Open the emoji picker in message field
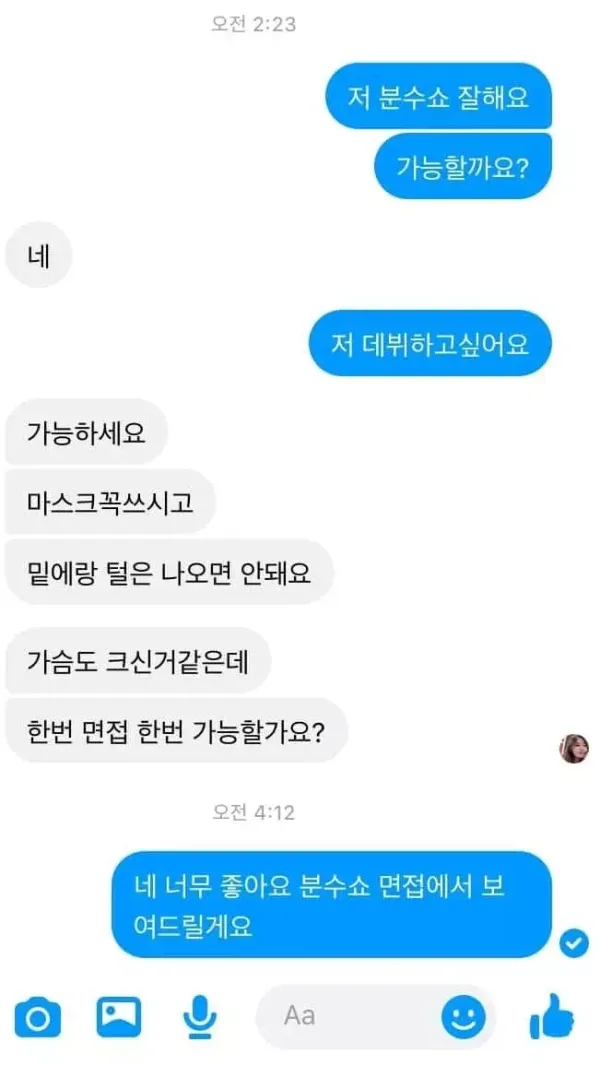This screenshot has height=1065, width=600. (x=464, y=1018)
